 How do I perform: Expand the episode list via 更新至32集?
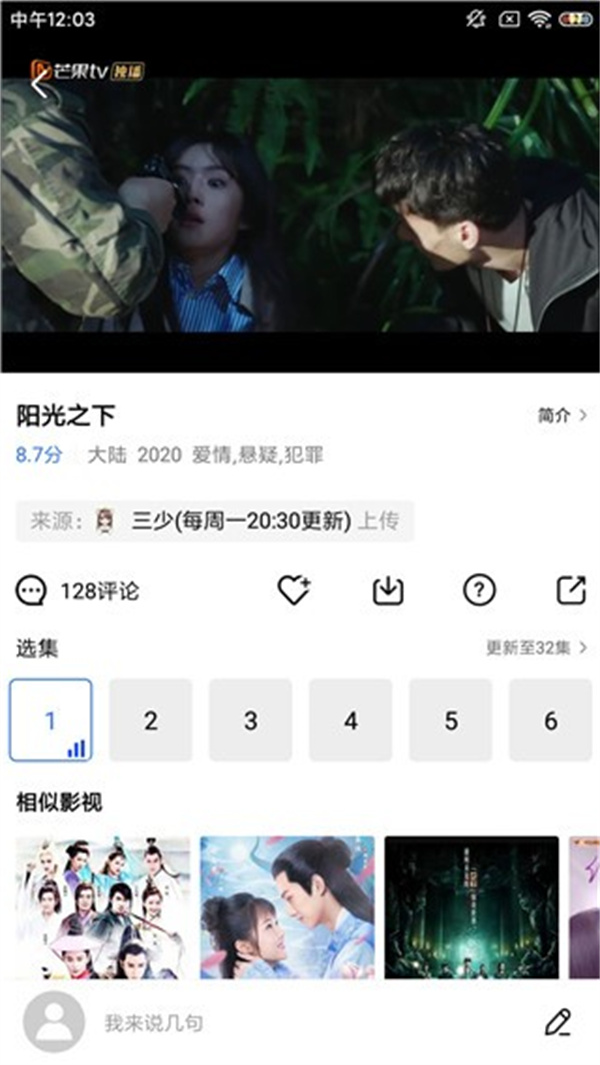(x=537, y=648)
